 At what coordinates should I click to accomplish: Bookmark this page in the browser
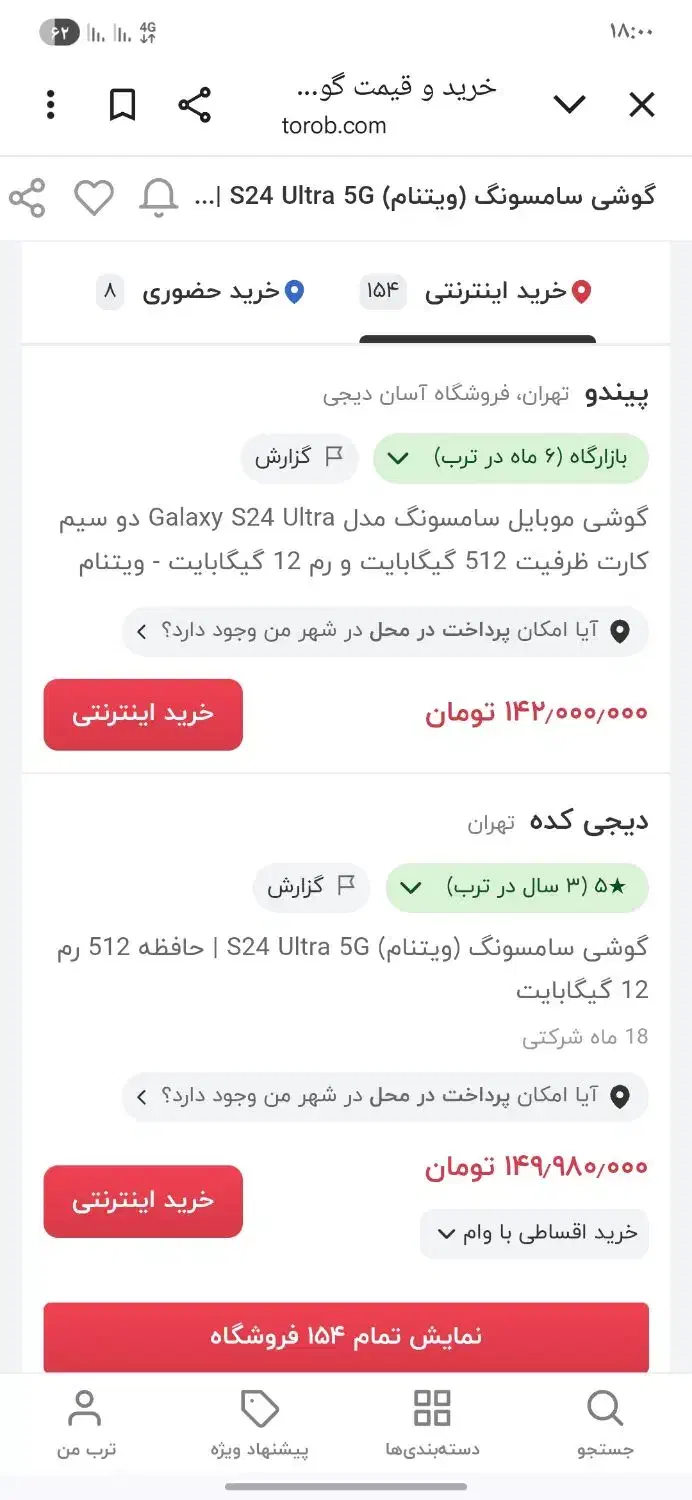[122, 104]
